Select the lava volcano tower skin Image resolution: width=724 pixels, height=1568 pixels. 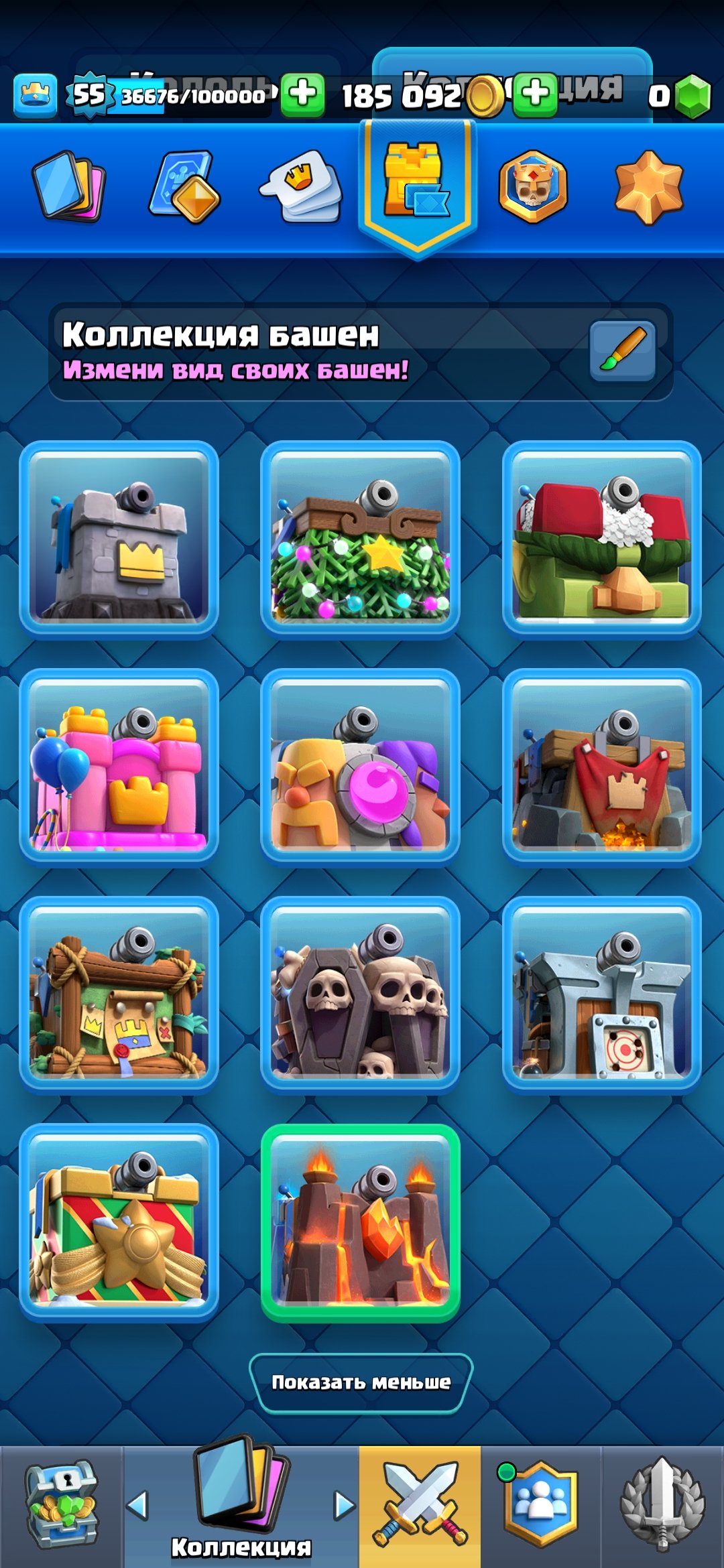(x=361, y=1223)
